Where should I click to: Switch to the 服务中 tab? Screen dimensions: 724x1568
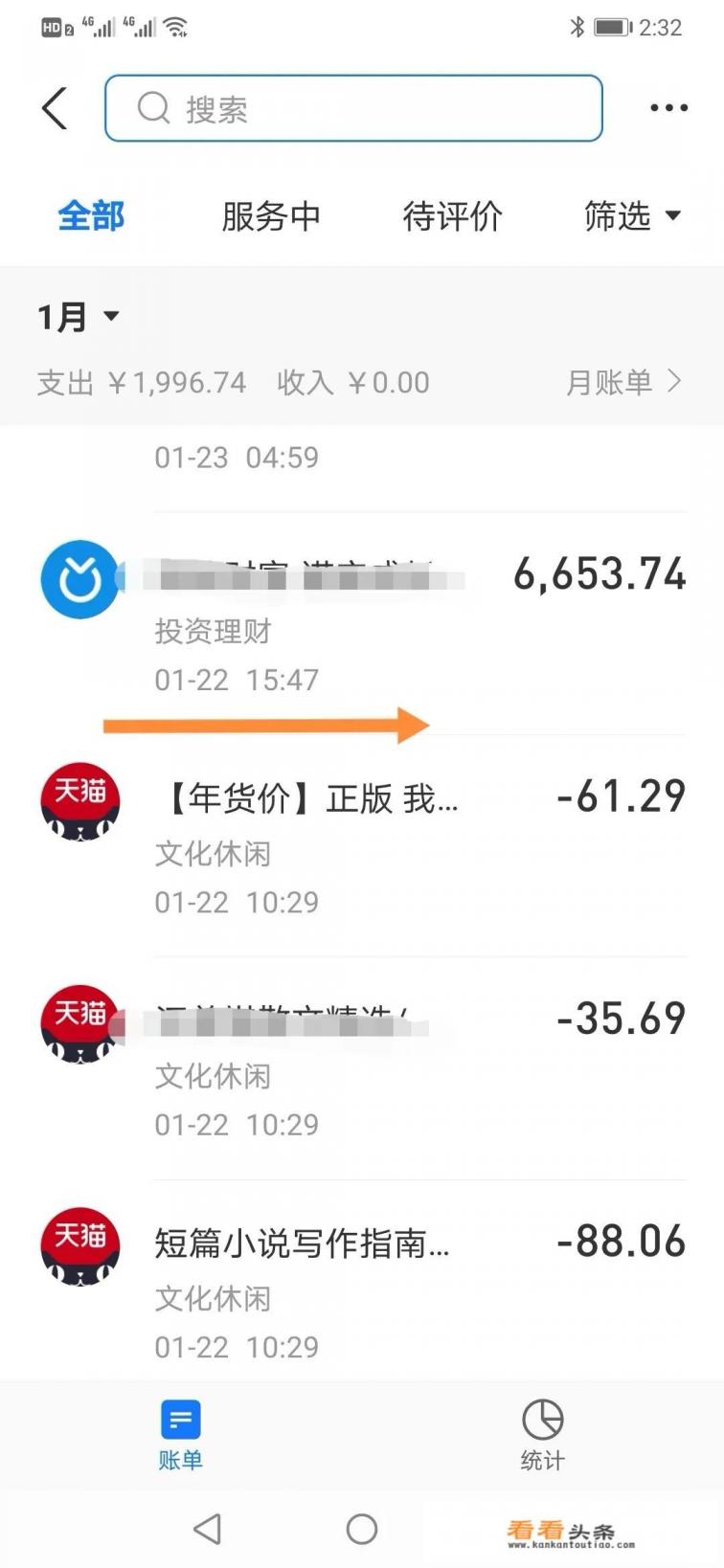tap(272, 216)
